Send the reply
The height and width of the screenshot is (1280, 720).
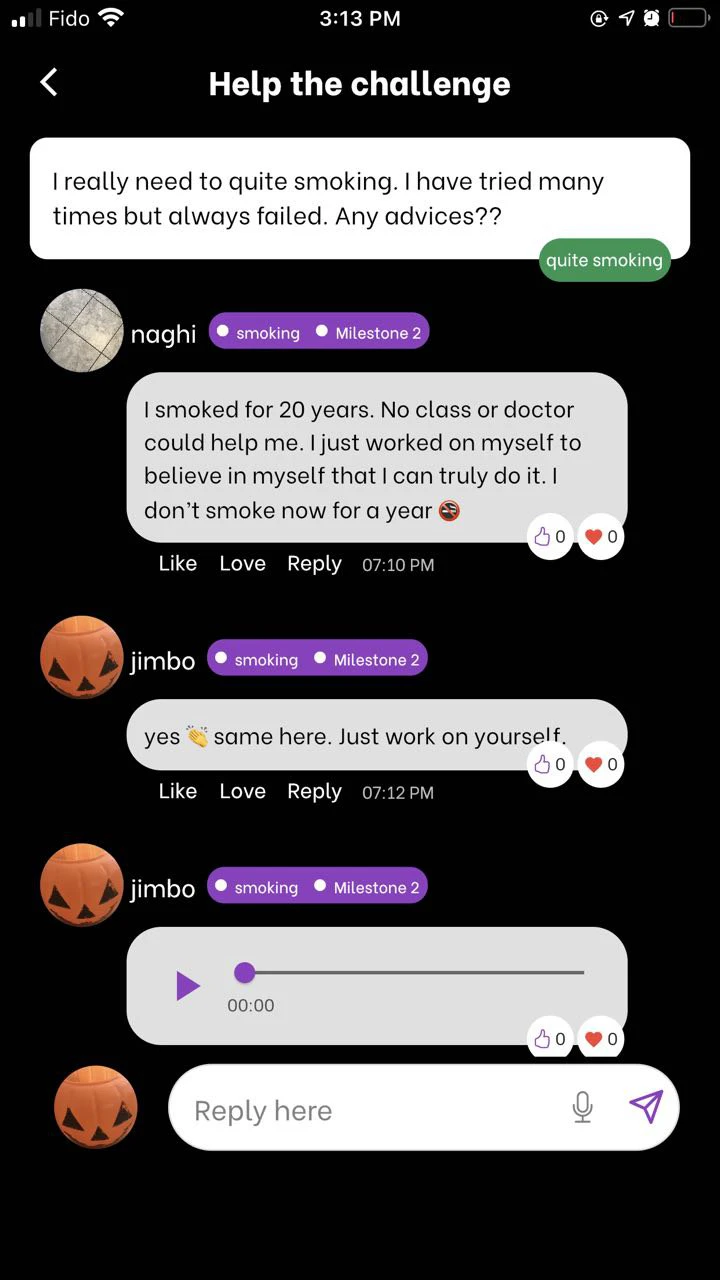646,1106
